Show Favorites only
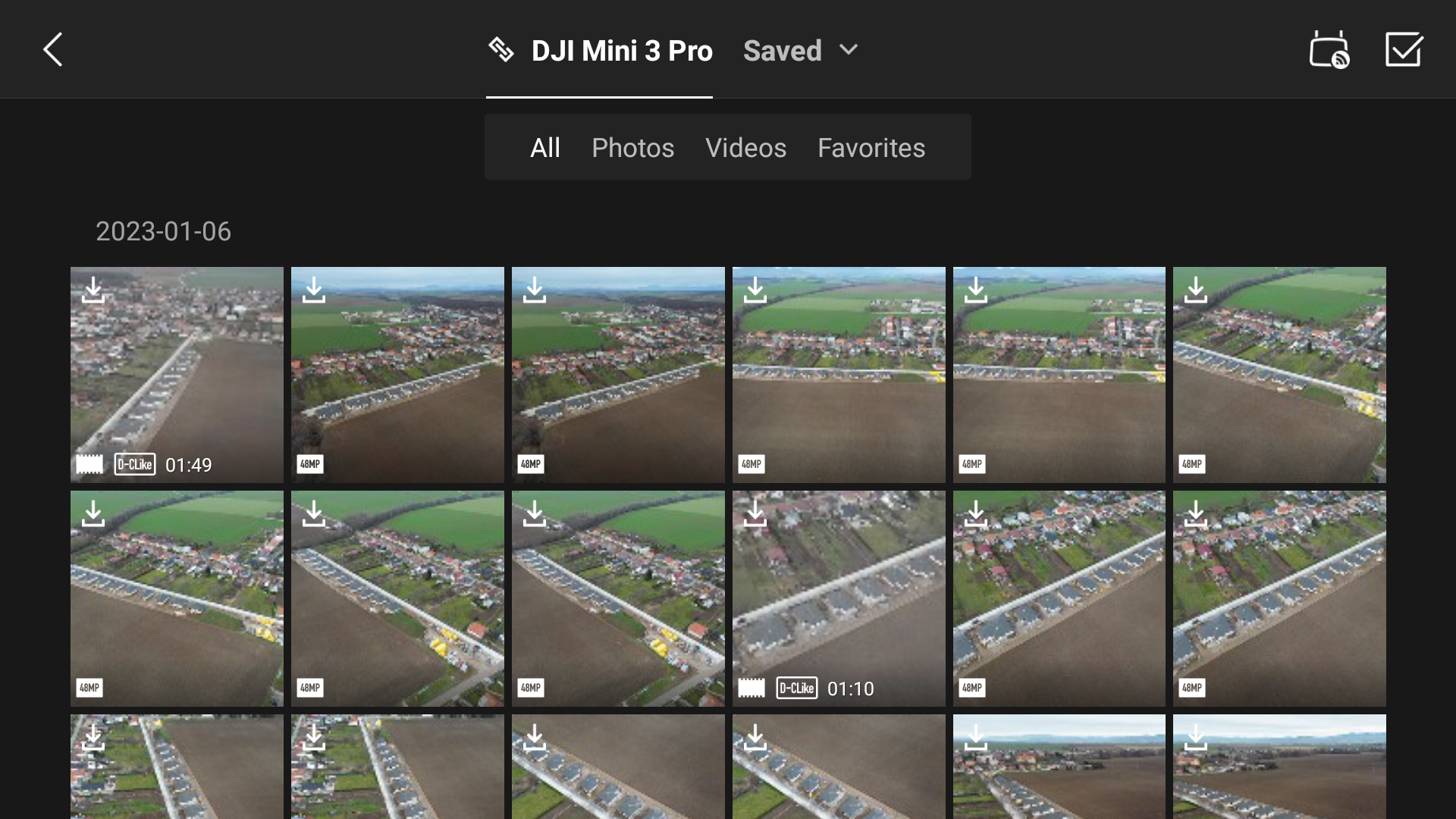Image resolution: width=1456 pixels, height=819 pixels. 871,148
